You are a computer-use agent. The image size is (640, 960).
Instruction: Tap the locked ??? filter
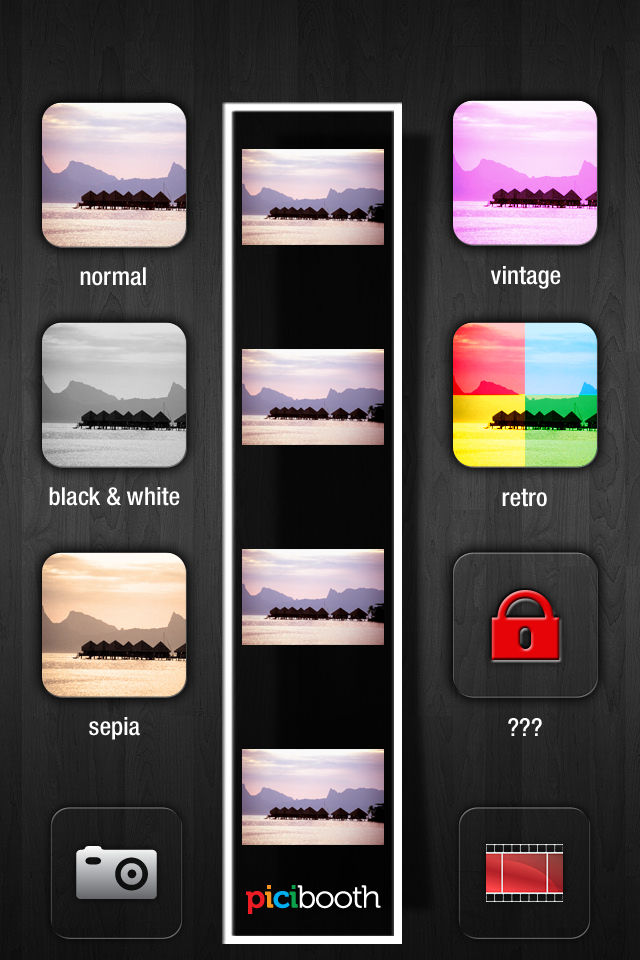pyautogui.click(x=525, y=625)
